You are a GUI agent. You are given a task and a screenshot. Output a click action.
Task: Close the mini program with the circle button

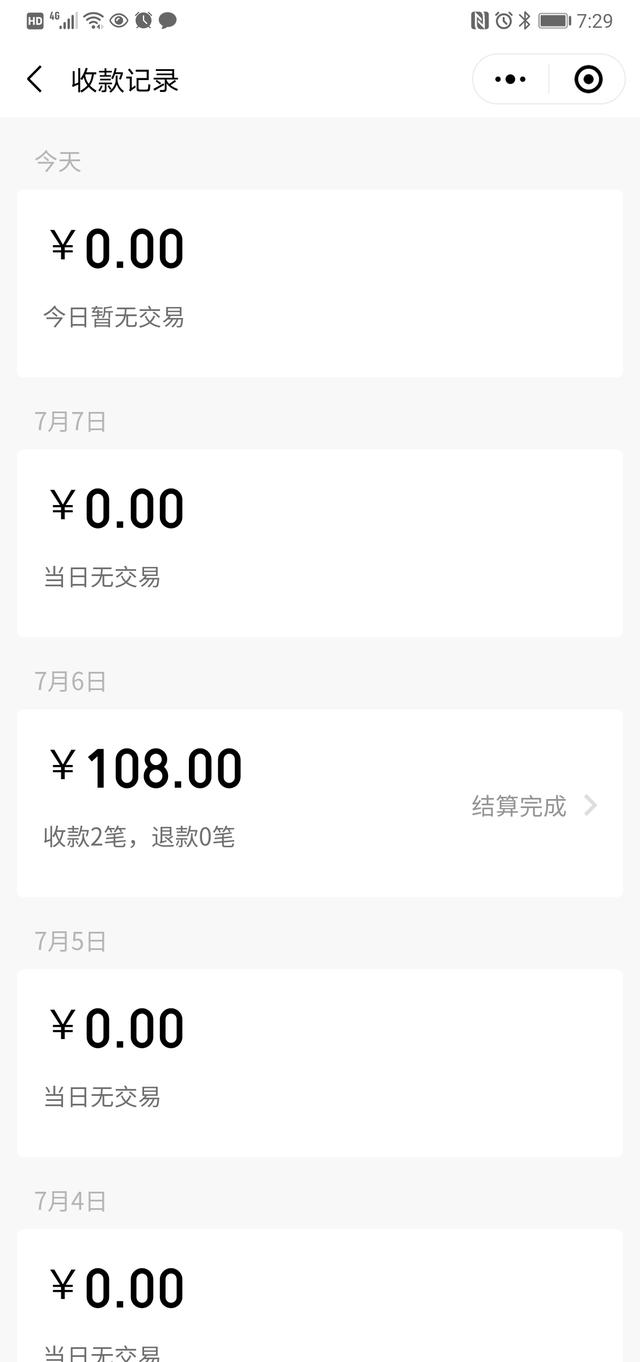pyautogui.click(x=588, y=80)
